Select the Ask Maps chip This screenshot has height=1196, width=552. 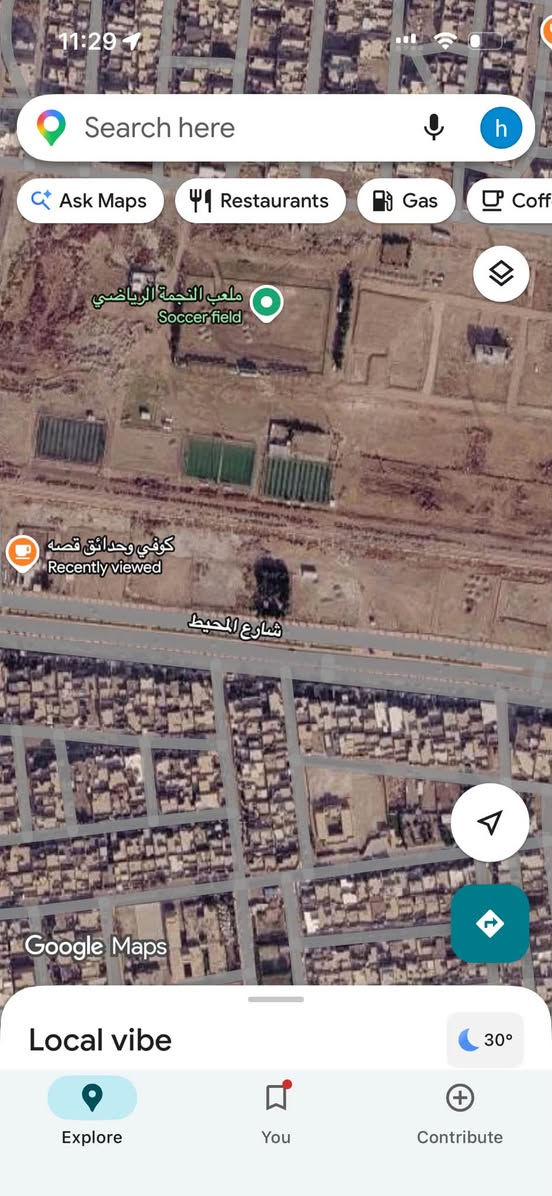pos(90,201)
